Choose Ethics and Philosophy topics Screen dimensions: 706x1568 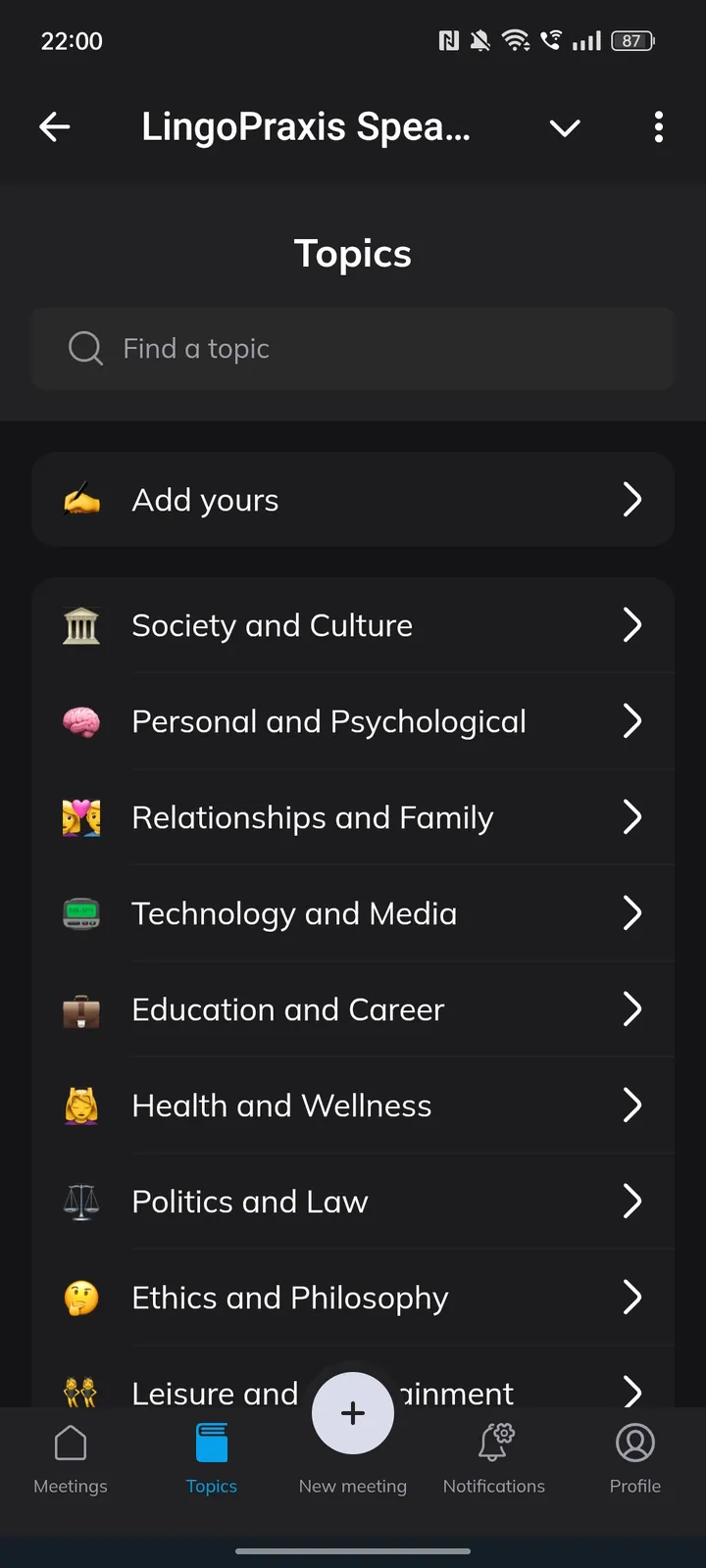coord(353,1298)
